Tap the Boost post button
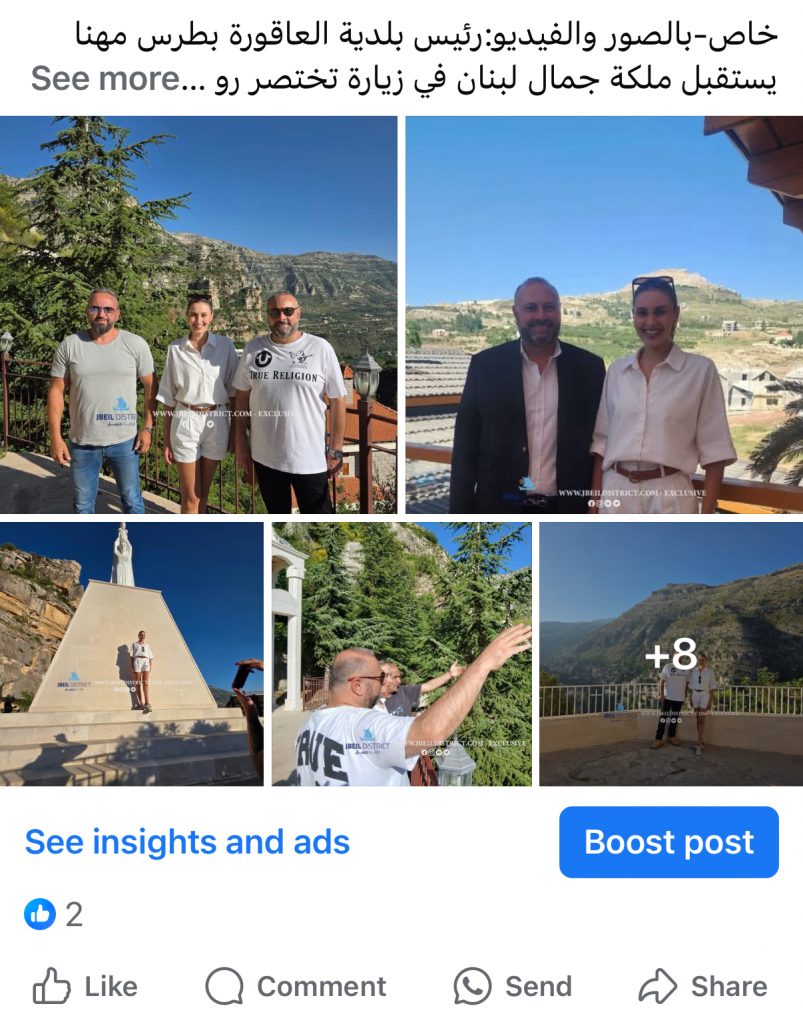Screen dimensions: 803x1024 click(x=668, y=842)
